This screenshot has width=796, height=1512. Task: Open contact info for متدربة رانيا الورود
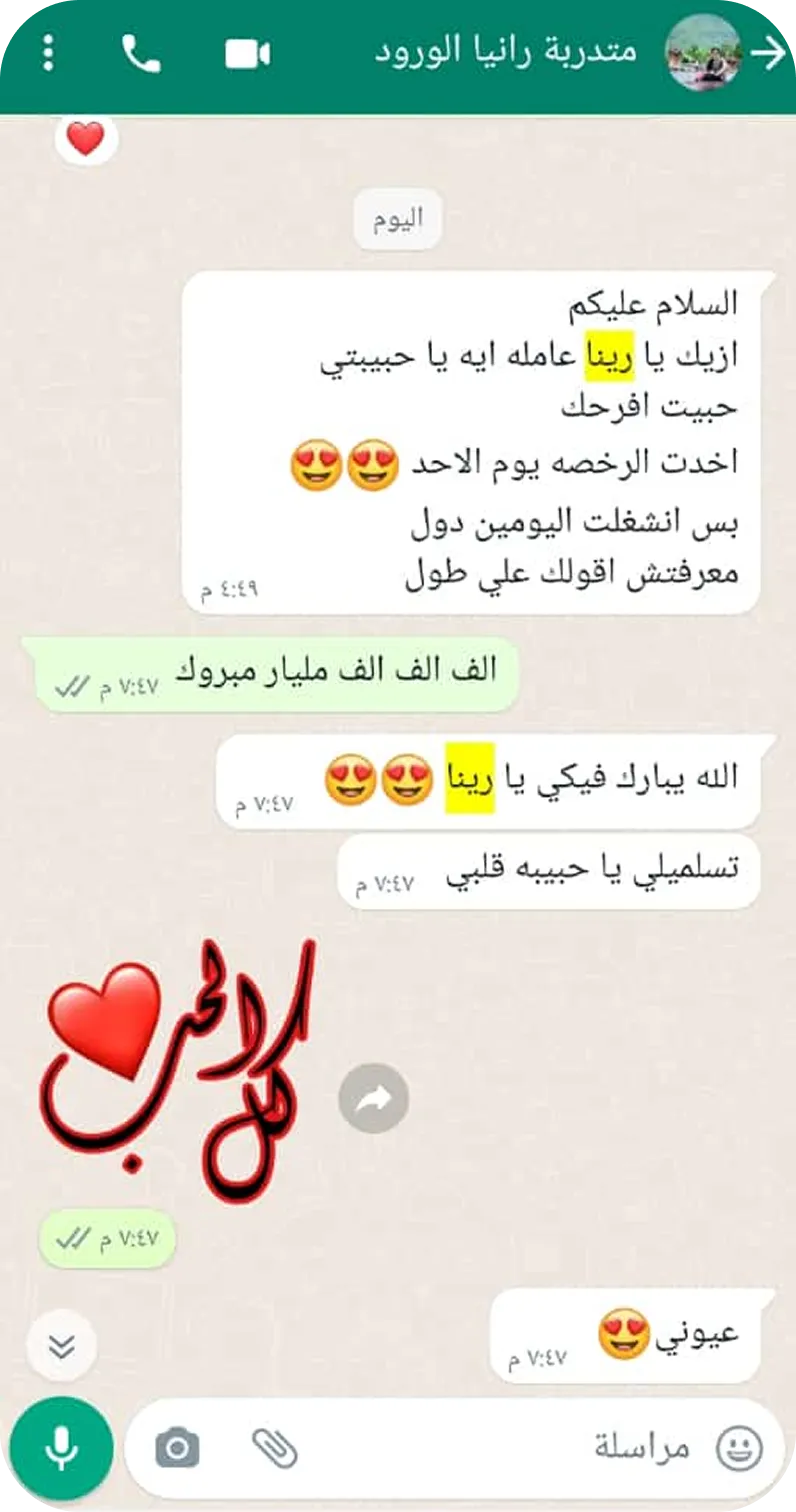[506, 52]
